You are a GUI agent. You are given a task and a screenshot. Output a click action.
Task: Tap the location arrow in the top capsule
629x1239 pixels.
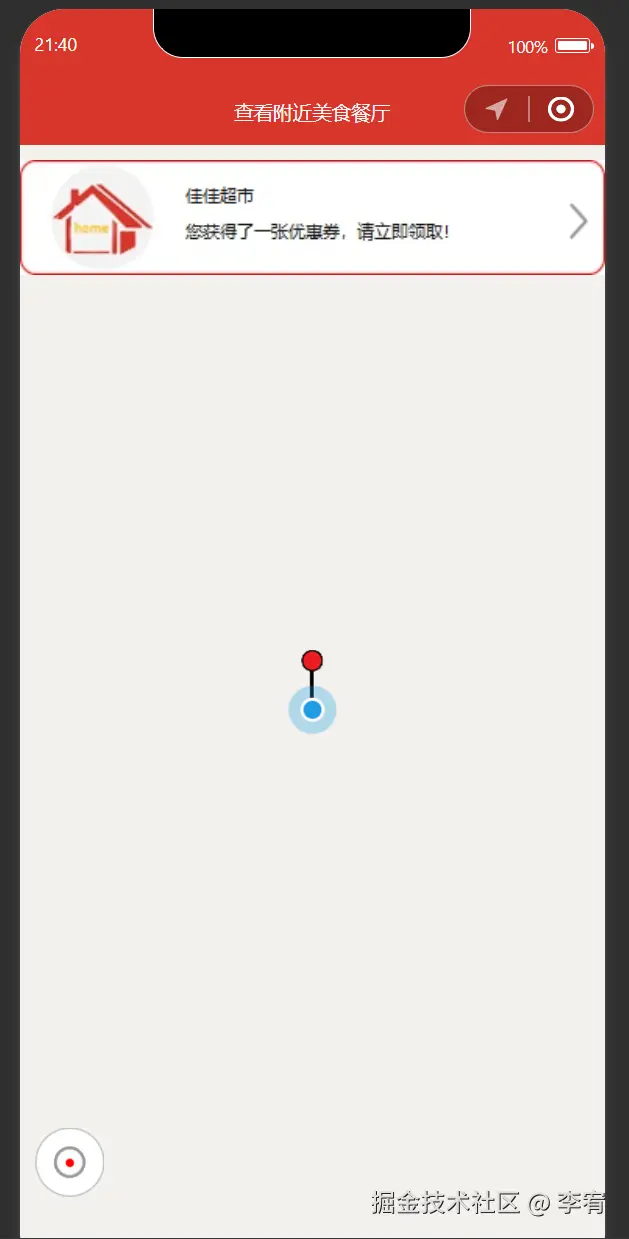tap(497, 110)
